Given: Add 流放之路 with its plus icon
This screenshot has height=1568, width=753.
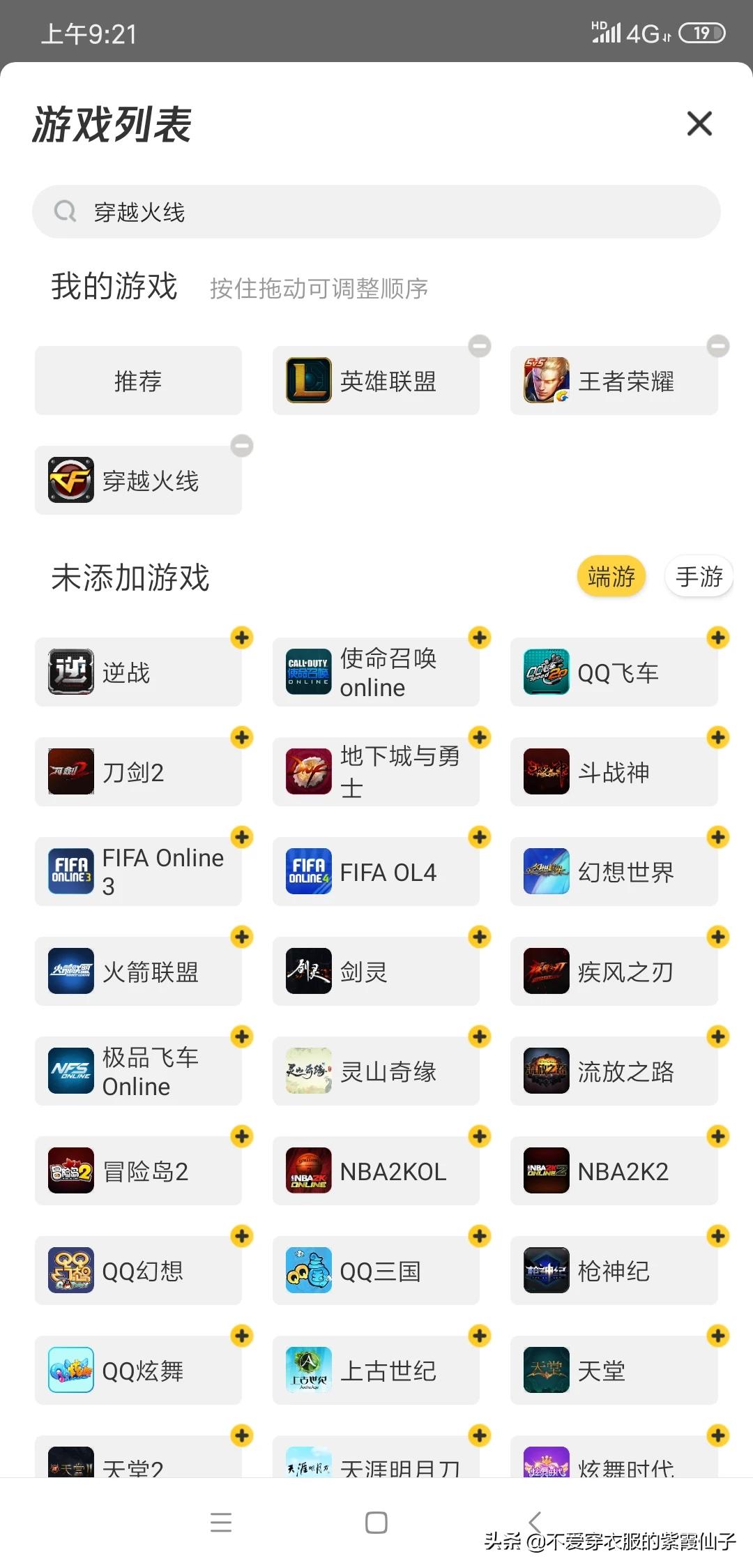Looking at the screenshot, I should click(x=717, y=1036).
